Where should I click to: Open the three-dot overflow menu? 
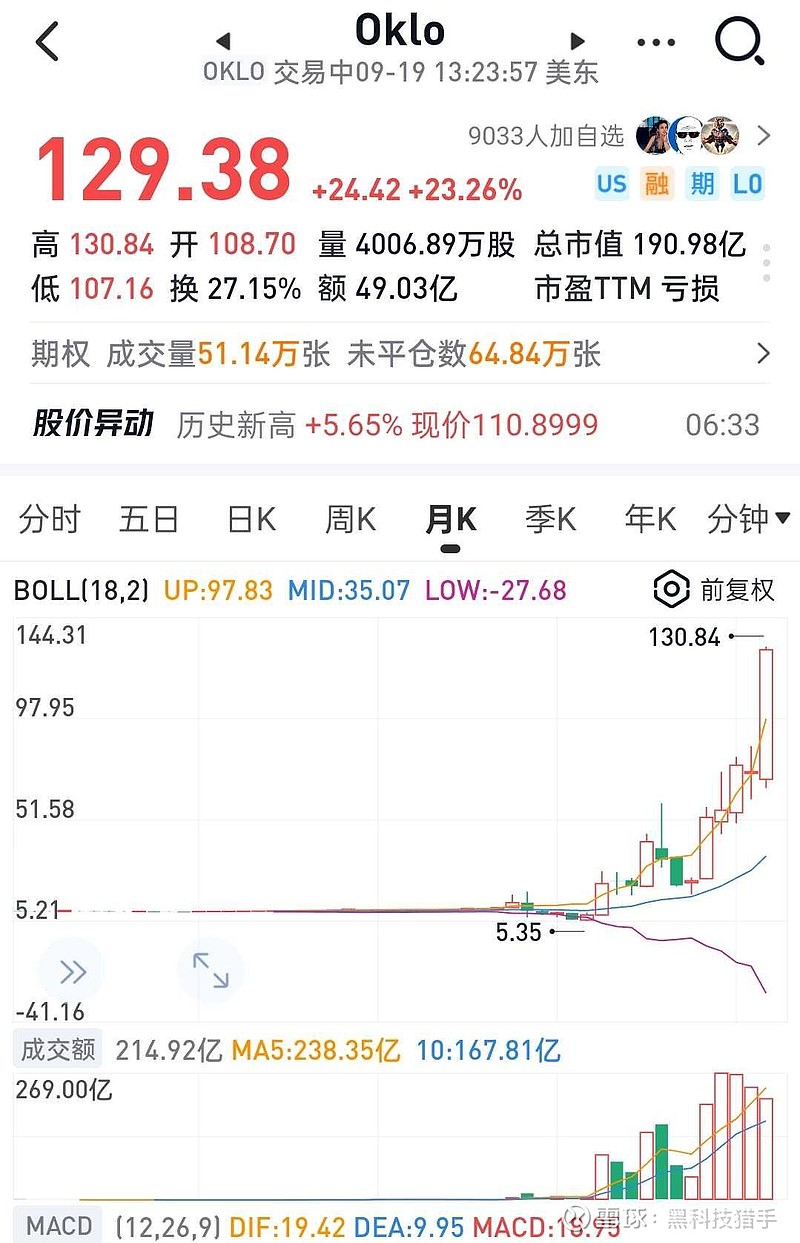(x=656, y=43)
